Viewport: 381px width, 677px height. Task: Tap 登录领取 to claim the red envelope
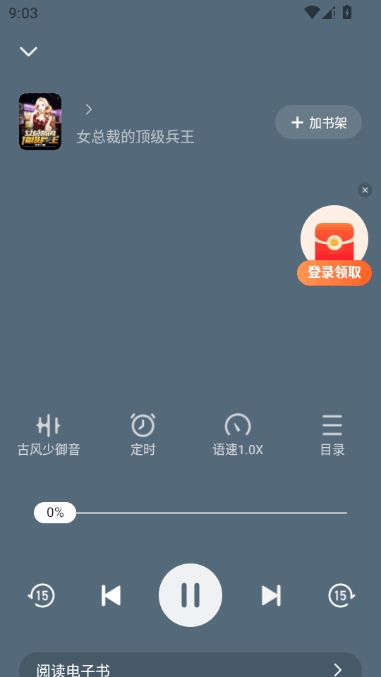[334, 273]
